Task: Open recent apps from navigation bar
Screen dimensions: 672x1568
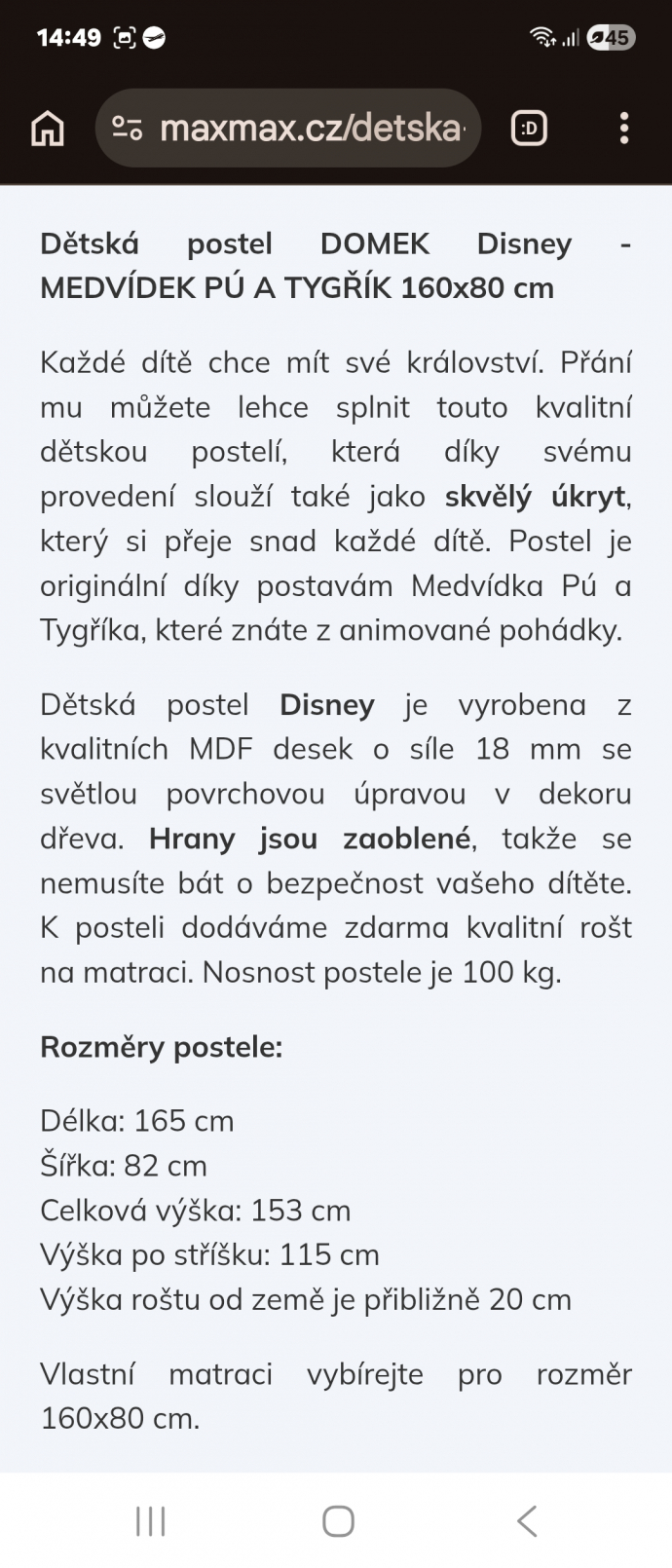Action: click(x=151, y=1520)
